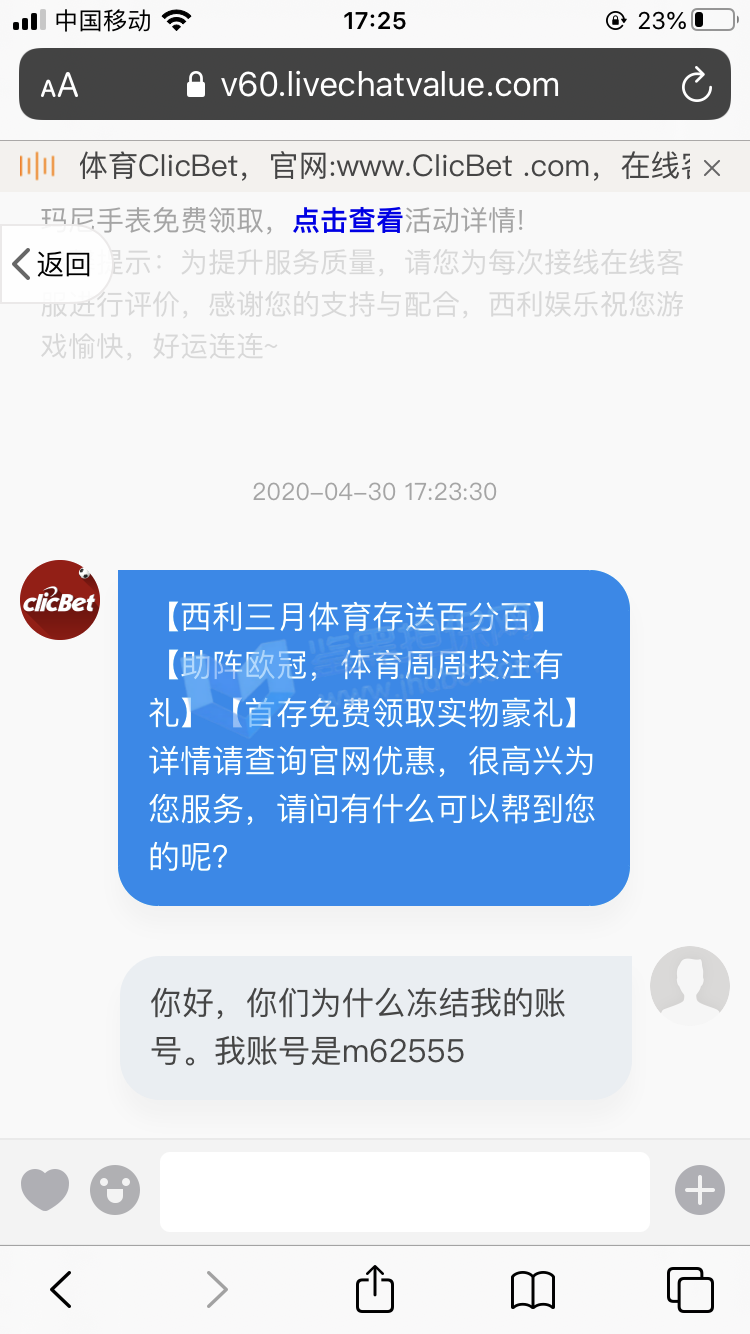Share this page from Safari toolbar
Viewport: 750px width, 1334px height.
pyautogui.click(x=375, y=1289)
